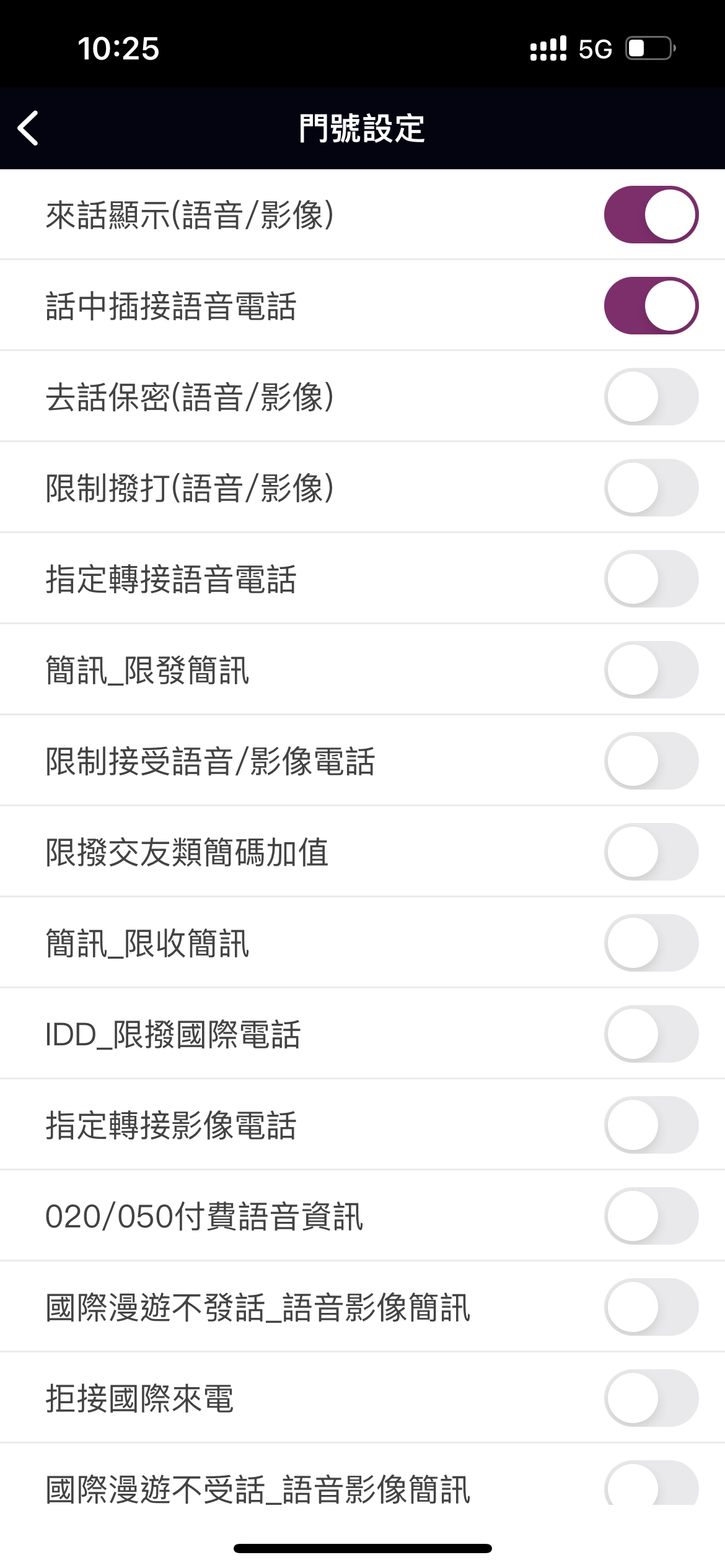
Task: Enable 簡訊_限發簡訊 switch
Action: [x=651, y=669]
